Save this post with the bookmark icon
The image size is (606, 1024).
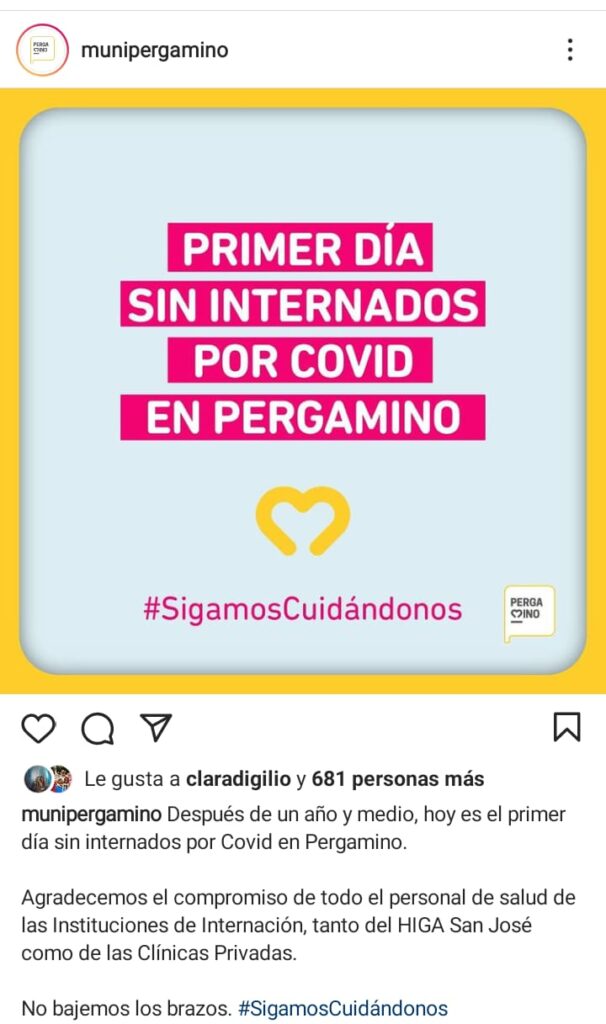pos(566,727)
